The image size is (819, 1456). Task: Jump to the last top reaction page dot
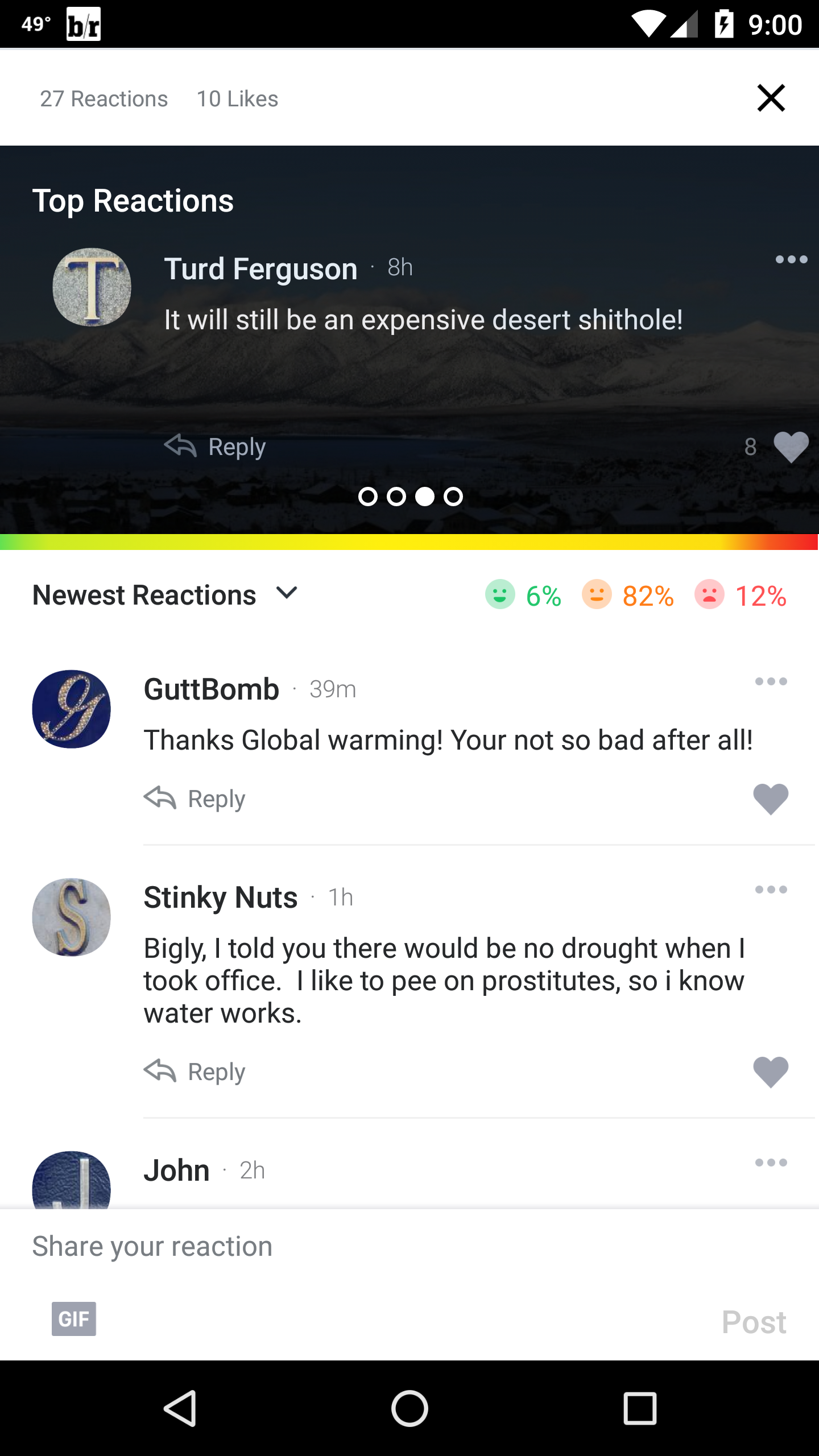(x=453, y=497)
